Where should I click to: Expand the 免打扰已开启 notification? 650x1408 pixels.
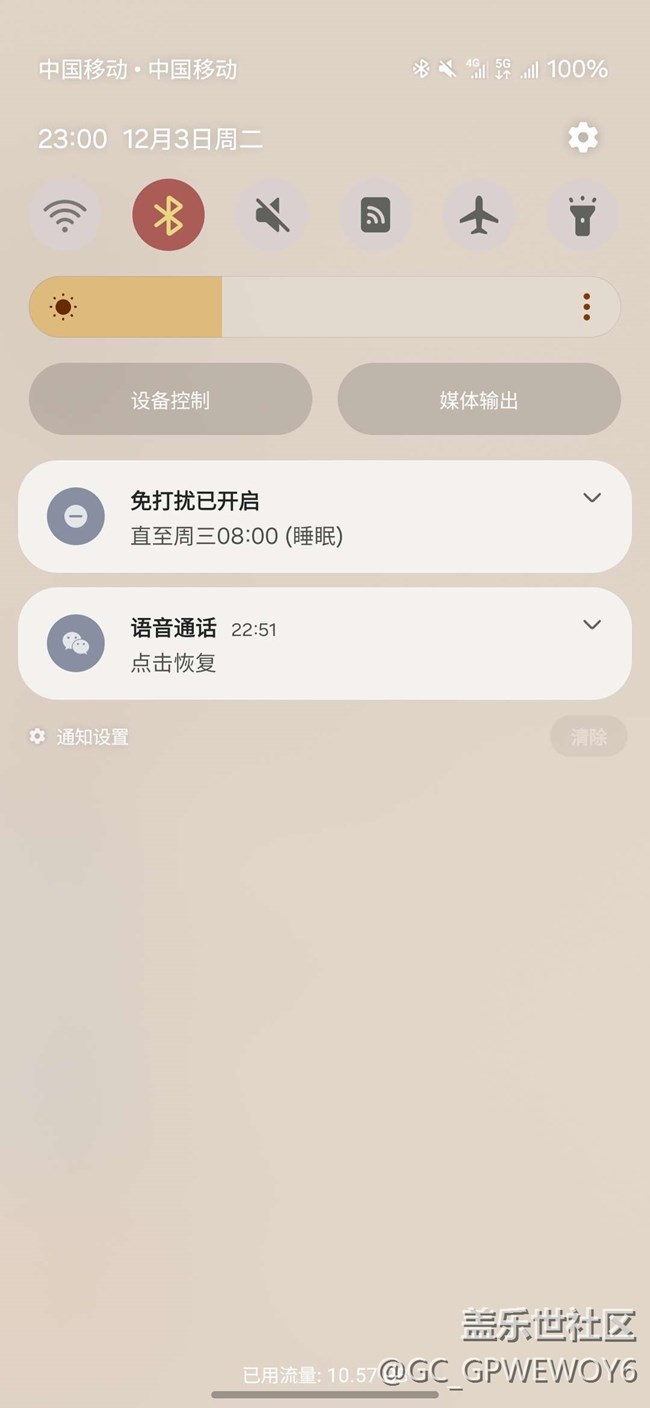(x=592, y=498)
